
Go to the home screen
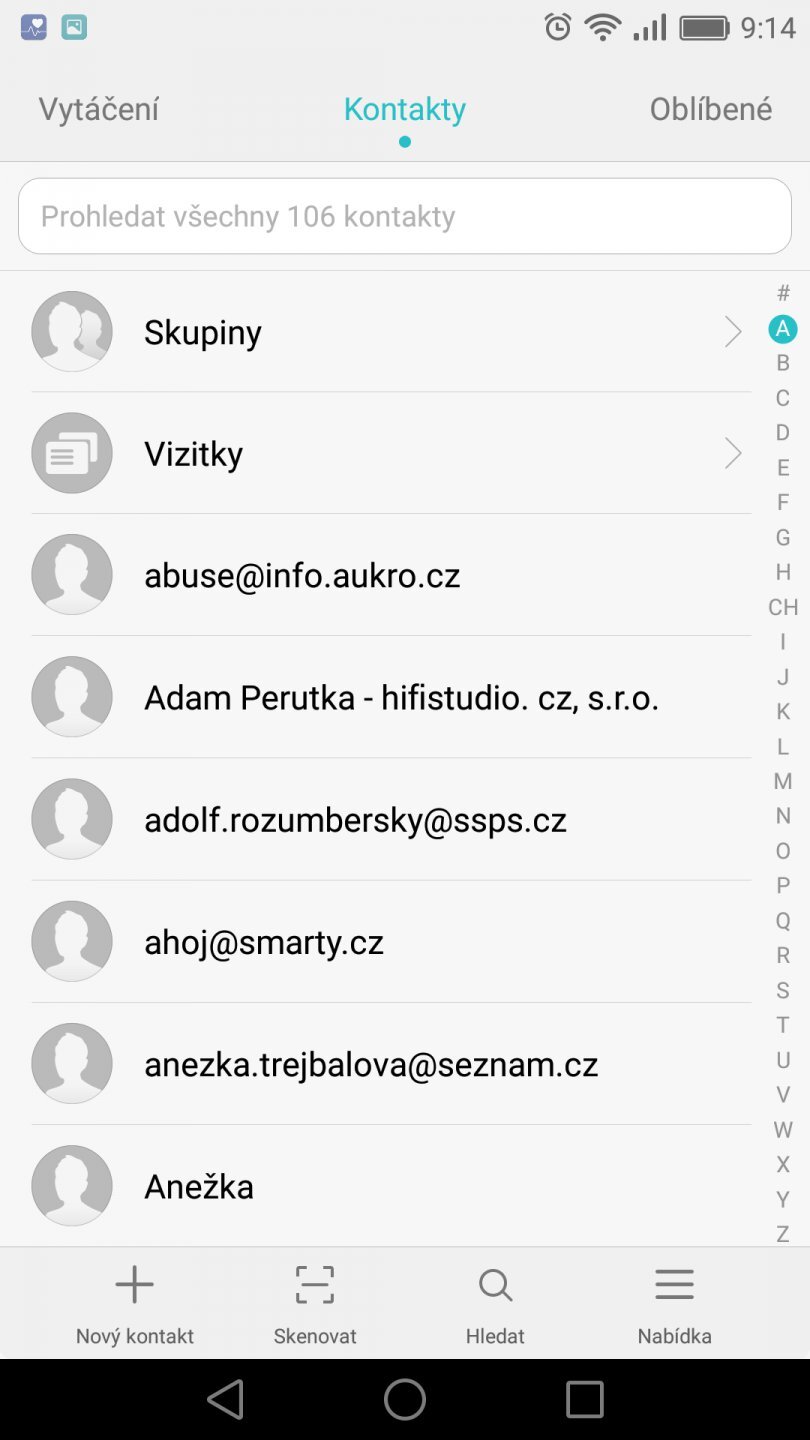405,1399
